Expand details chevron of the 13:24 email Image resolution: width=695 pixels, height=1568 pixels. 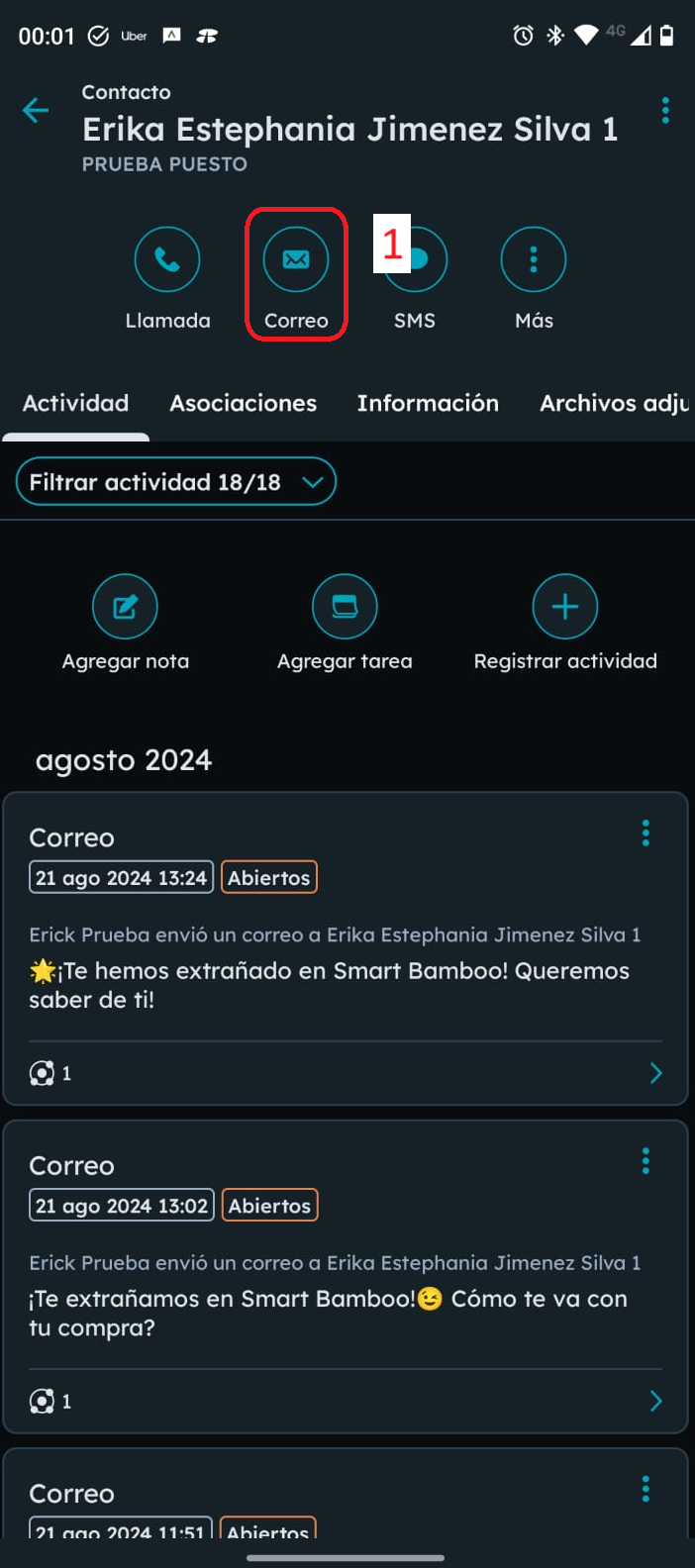coord(655,1073)
